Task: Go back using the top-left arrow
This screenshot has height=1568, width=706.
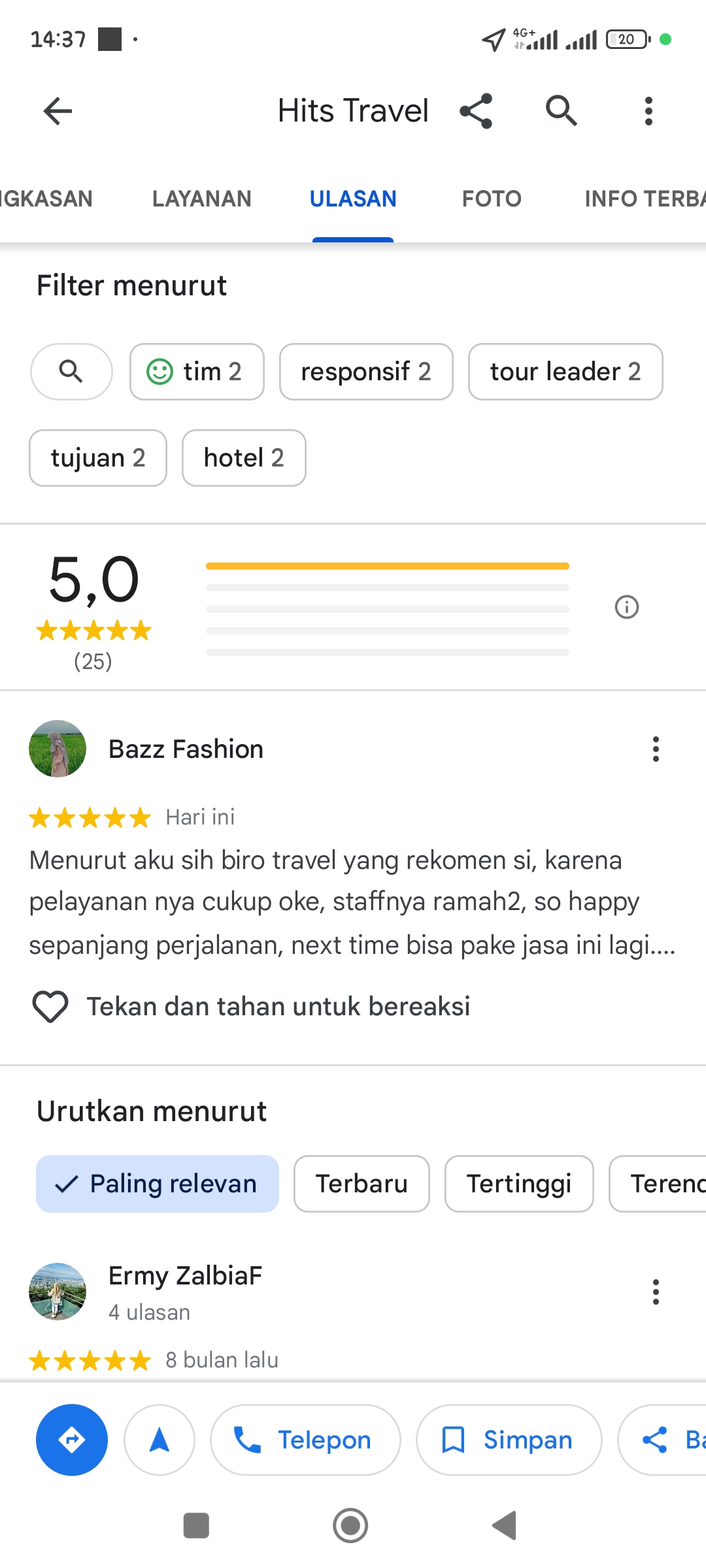Action: click(x=58, y=111)
